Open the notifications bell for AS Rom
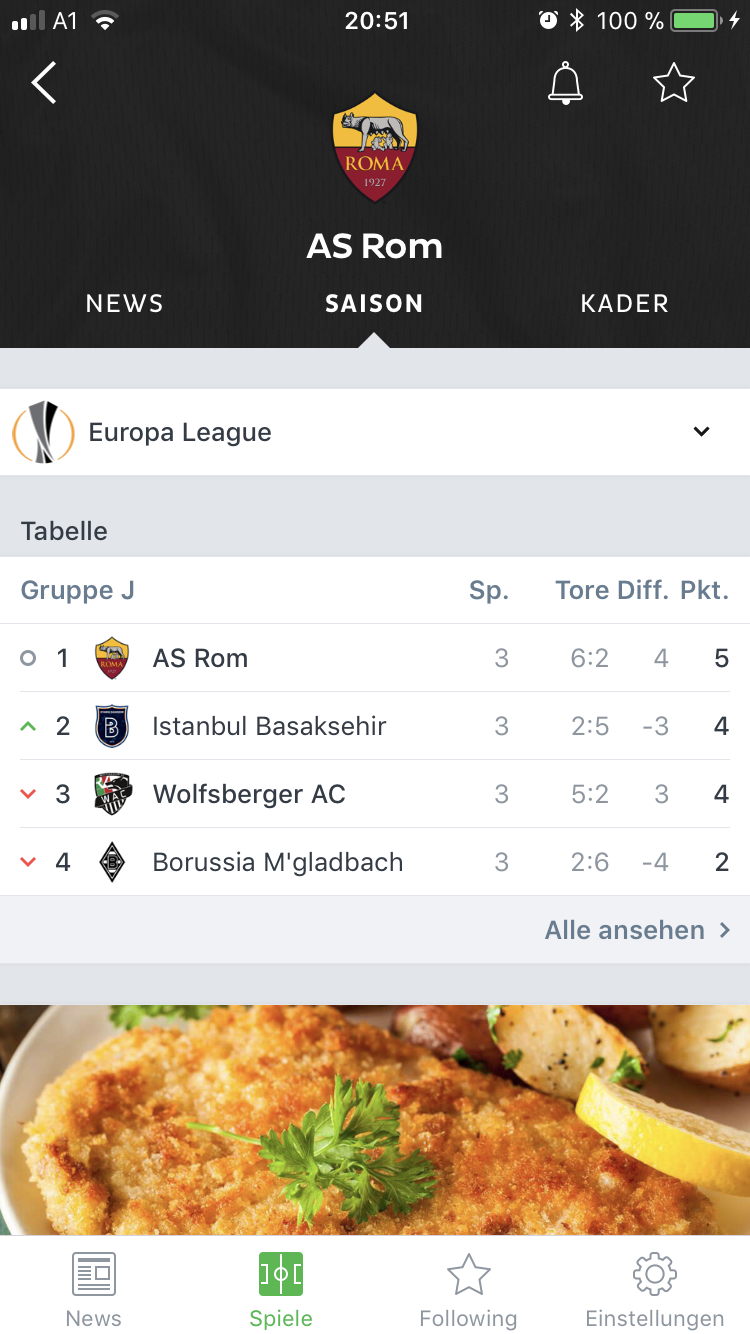 tap(565, 83)
